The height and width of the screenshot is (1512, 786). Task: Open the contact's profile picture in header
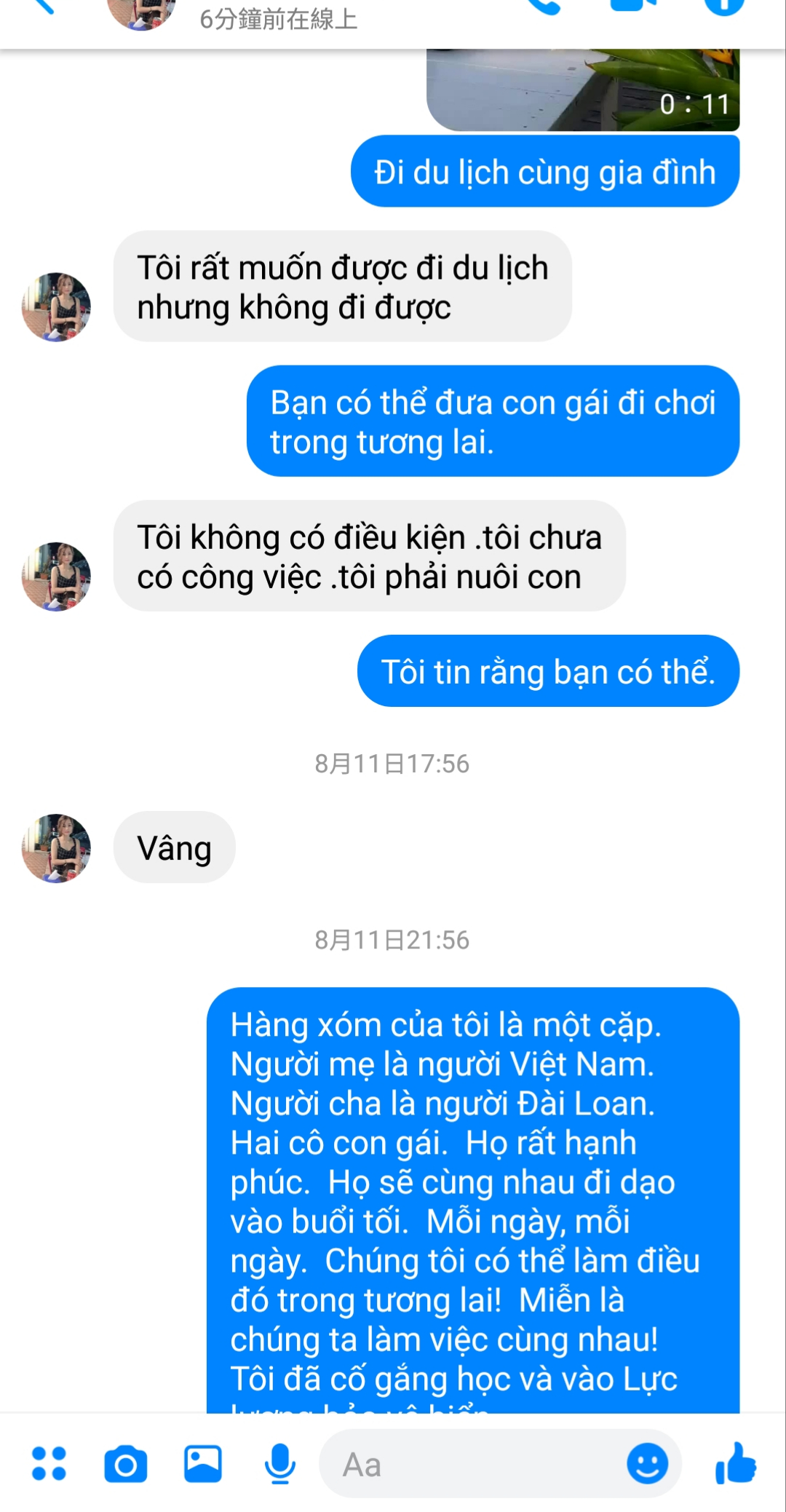[141, 10]
